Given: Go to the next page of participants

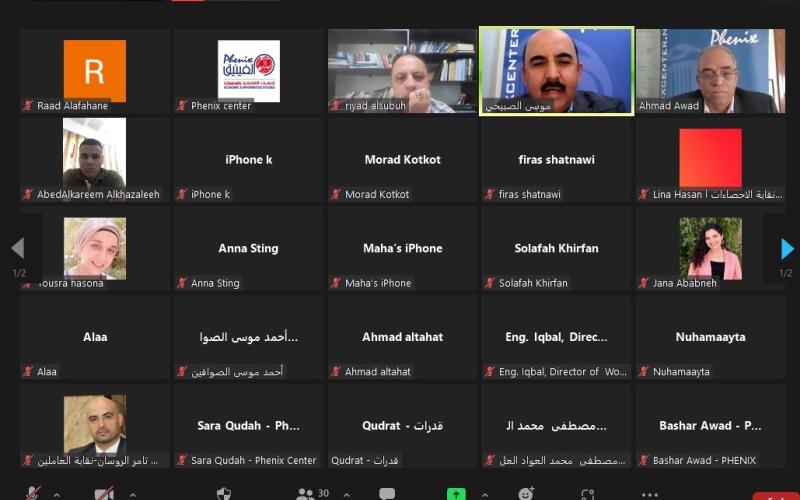Looking at the screenshot, I should (787, 248).
